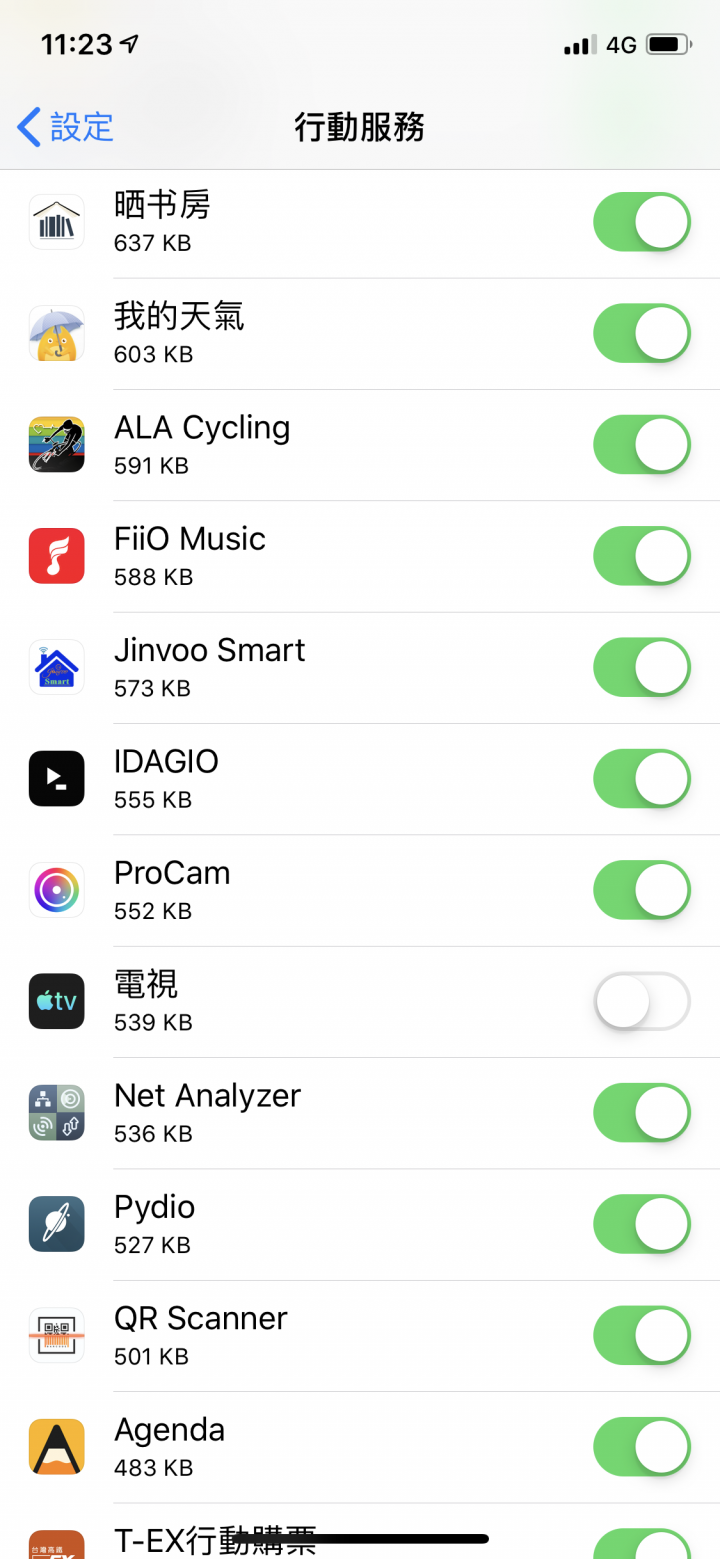Toggle the Net Analyzer switch
The width and height of the screenshot is (720, 1559).
tap(642, 1113)
